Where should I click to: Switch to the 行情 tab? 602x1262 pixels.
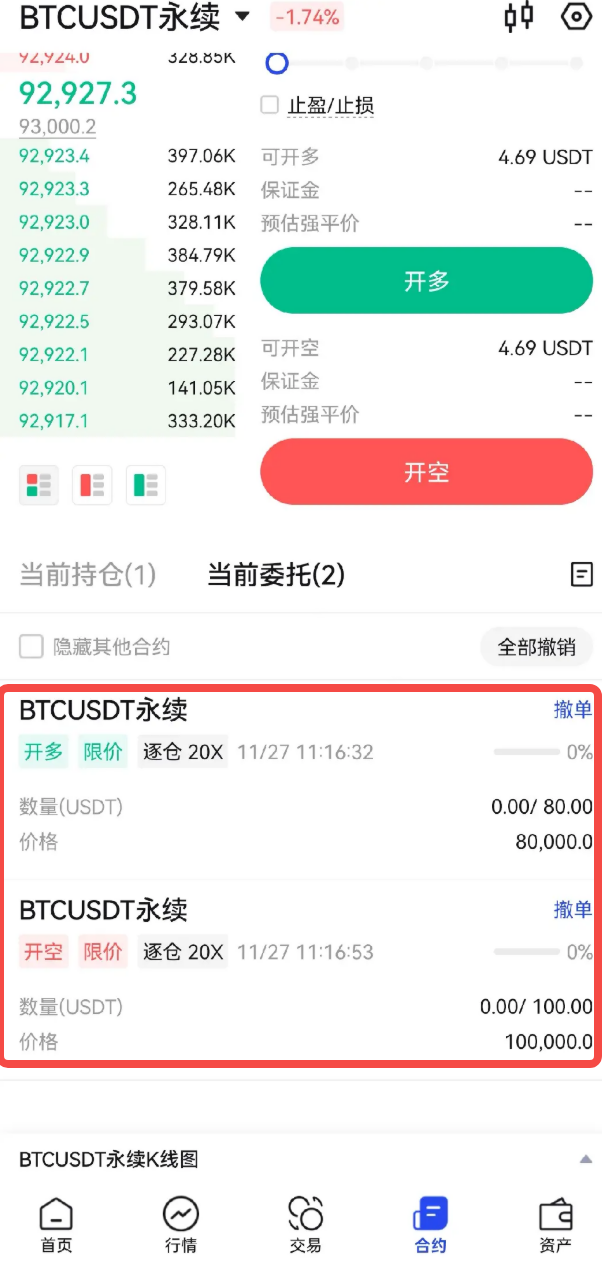pos(181,1226)
